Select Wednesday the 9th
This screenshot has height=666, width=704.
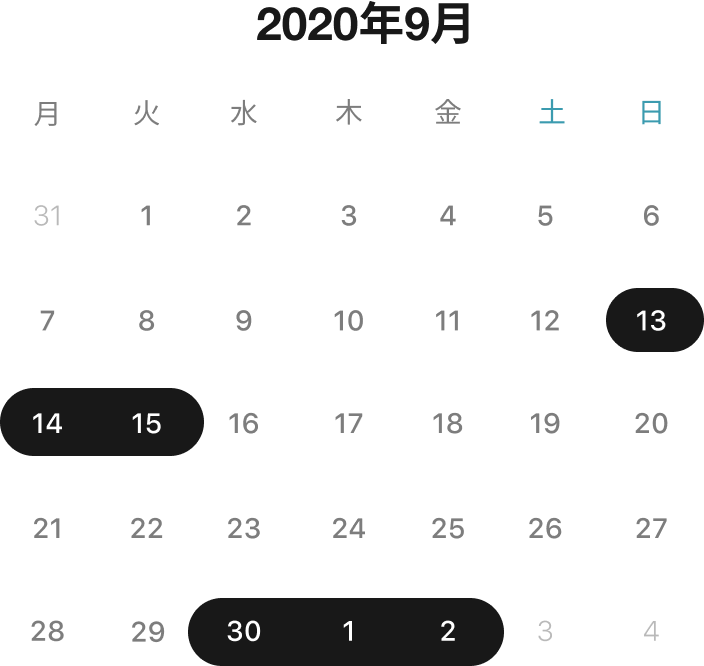point(244,320)
